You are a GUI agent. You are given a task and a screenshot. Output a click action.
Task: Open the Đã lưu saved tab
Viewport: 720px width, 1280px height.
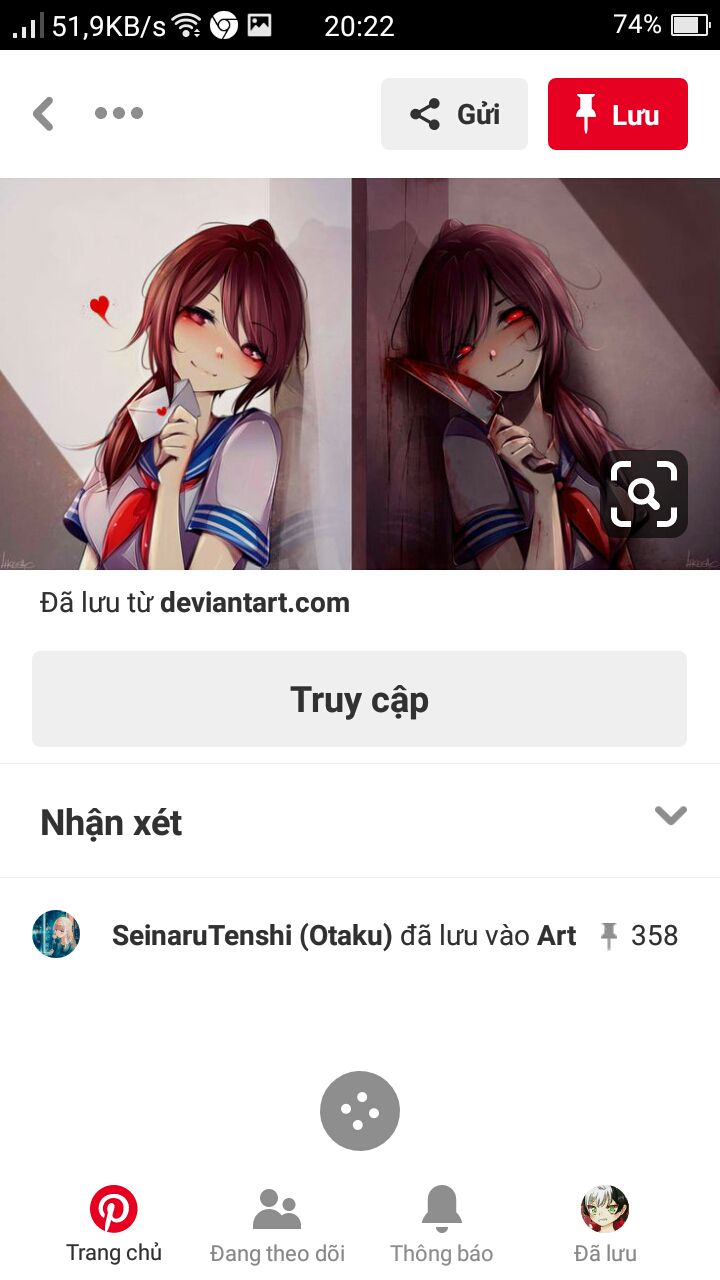tap(605, 1224)
